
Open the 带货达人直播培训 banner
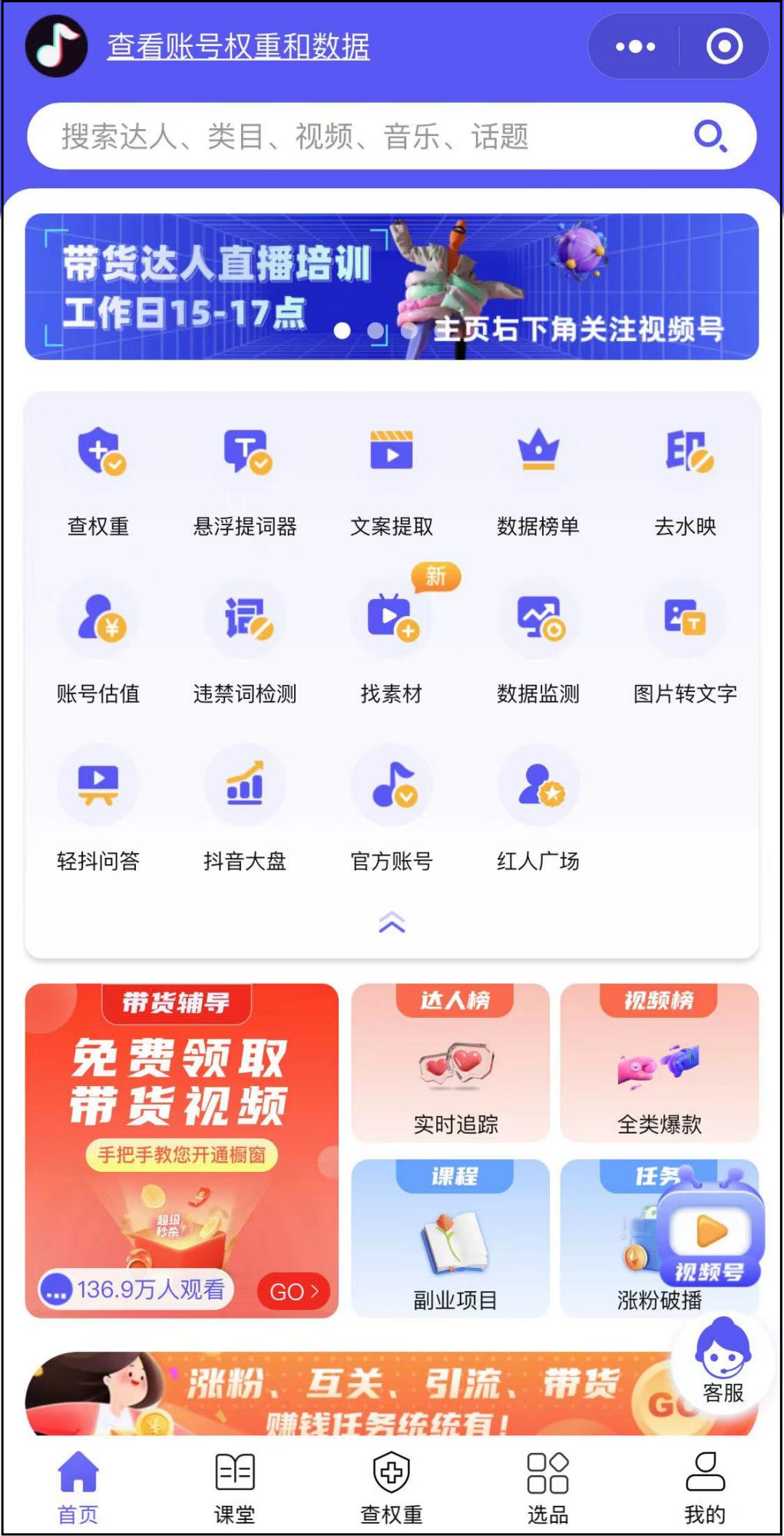coord(392,286)
